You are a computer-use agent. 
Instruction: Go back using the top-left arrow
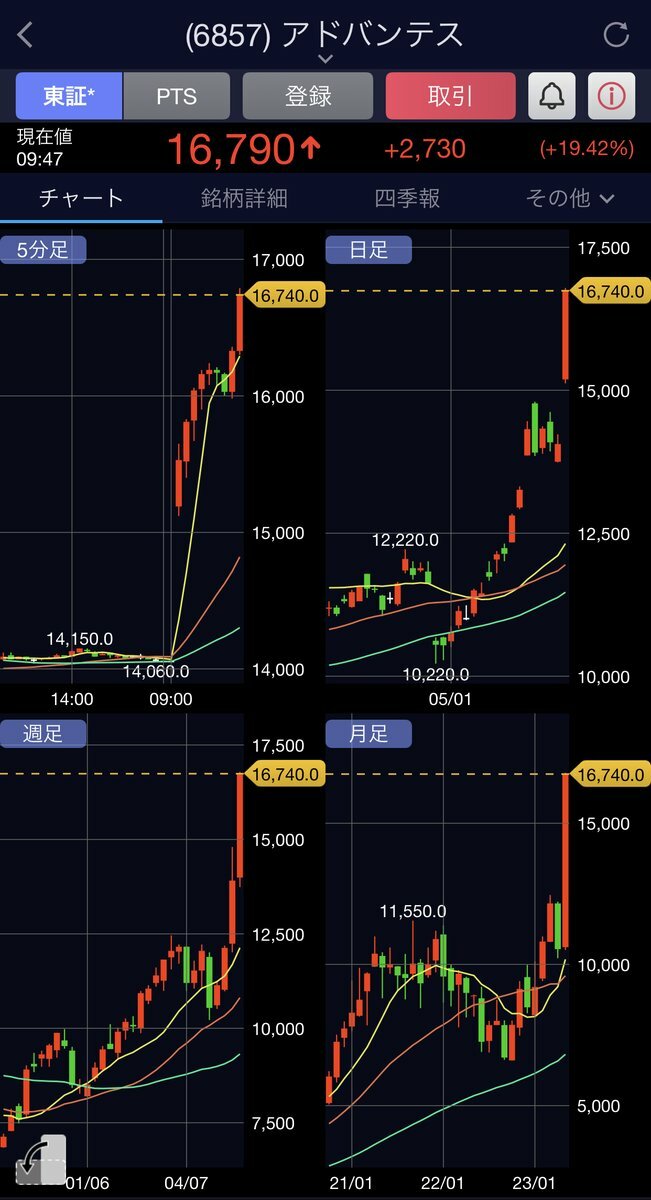[25, 35]
